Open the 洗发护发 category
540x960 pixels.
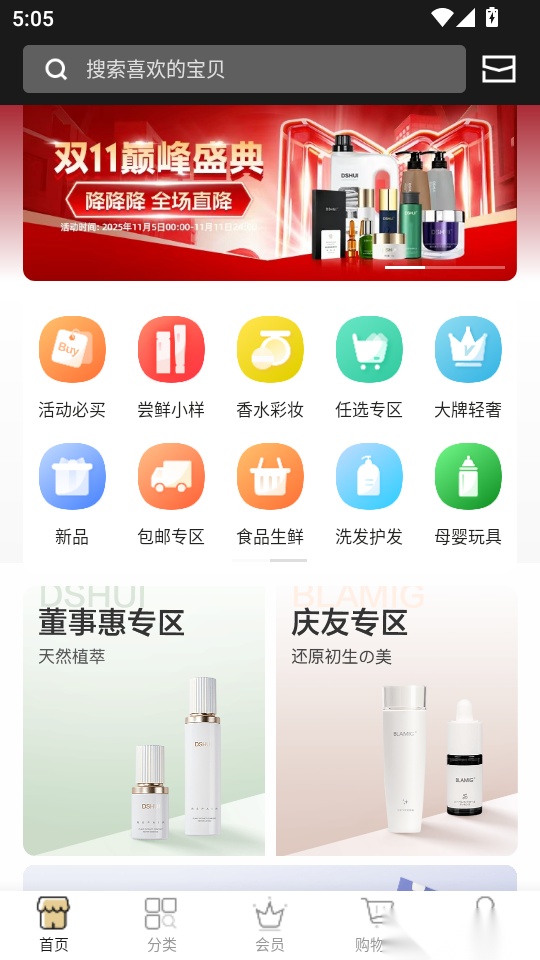(x=369, y=495)
